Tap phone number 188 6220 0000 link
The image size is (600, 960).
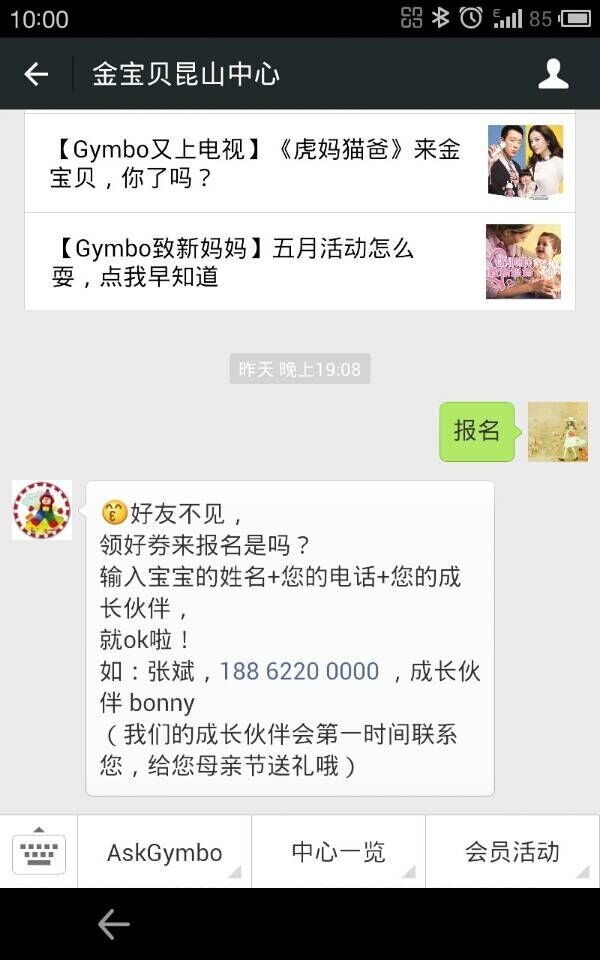[299, 671]
